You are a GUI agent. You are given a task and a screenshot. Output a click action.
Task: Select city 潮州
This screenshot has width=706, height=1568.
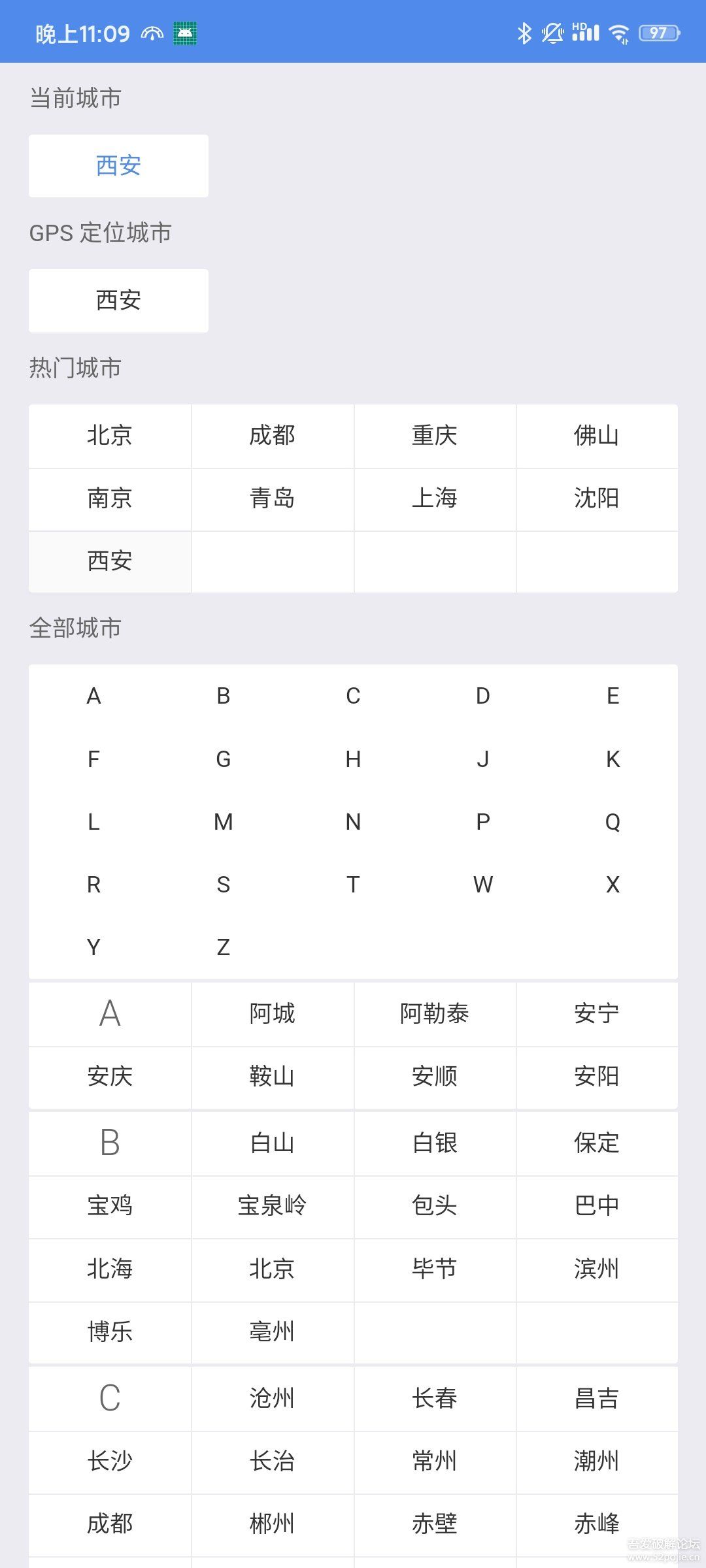pyautogui.click(x=597, y=1461)
